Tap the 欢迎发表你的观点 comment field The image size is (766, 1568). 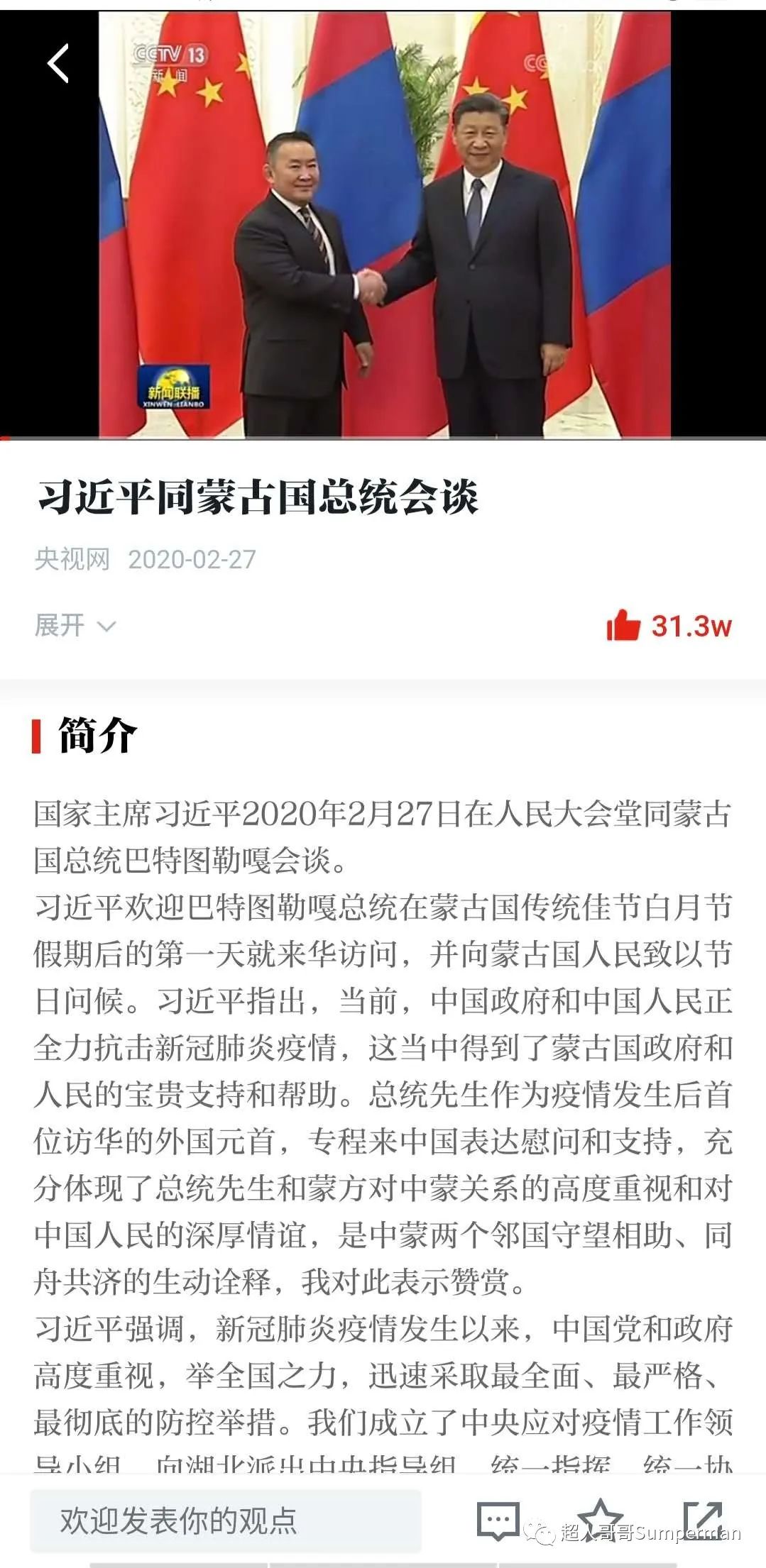[x=226, y=1521]
